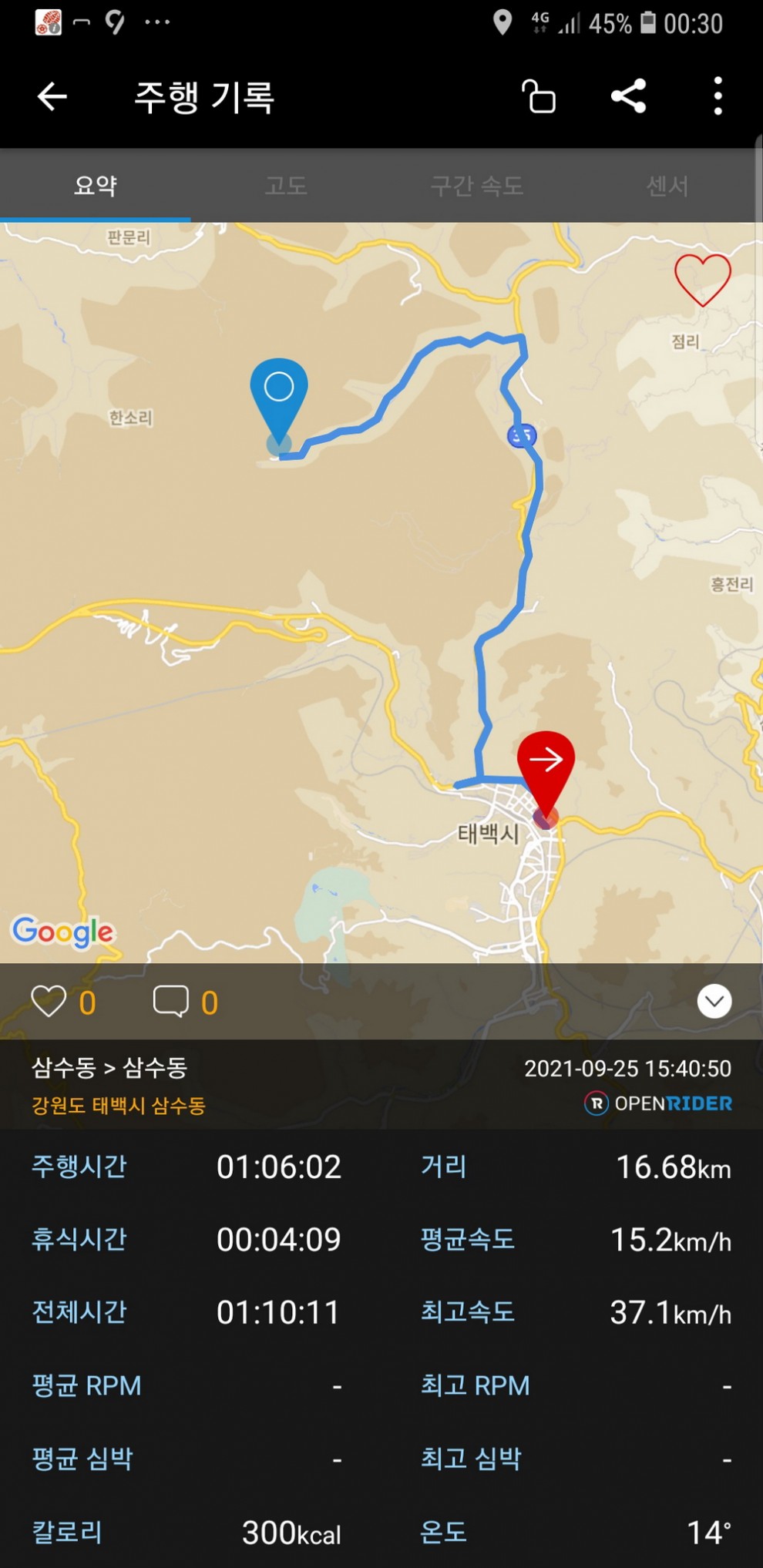Image resolution: width=763 pixels, height=1568 pixels.
Task: Switch to the 구간 속도 tab
Action: (x=476, y=186)
